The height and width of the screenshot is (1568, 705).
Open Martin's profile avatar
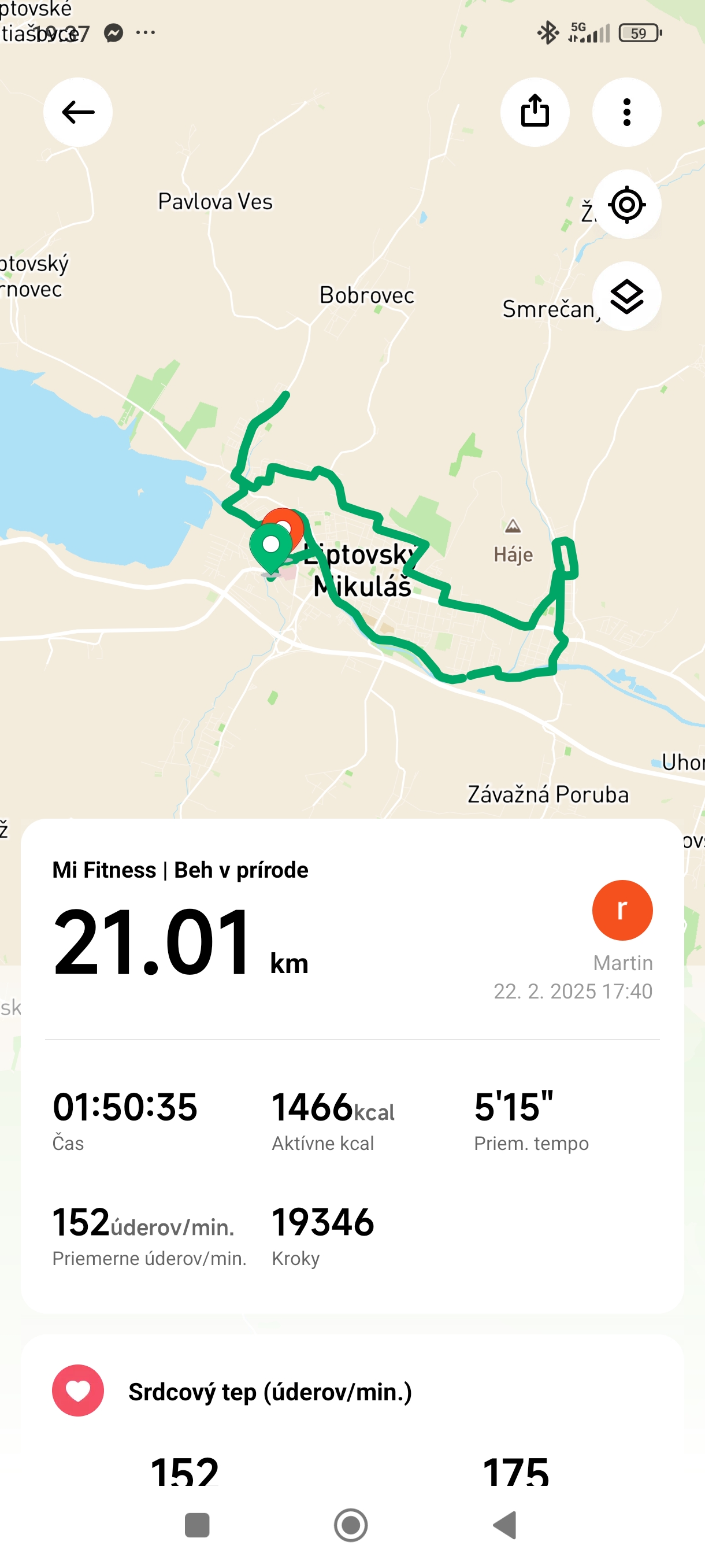[622, 910]
